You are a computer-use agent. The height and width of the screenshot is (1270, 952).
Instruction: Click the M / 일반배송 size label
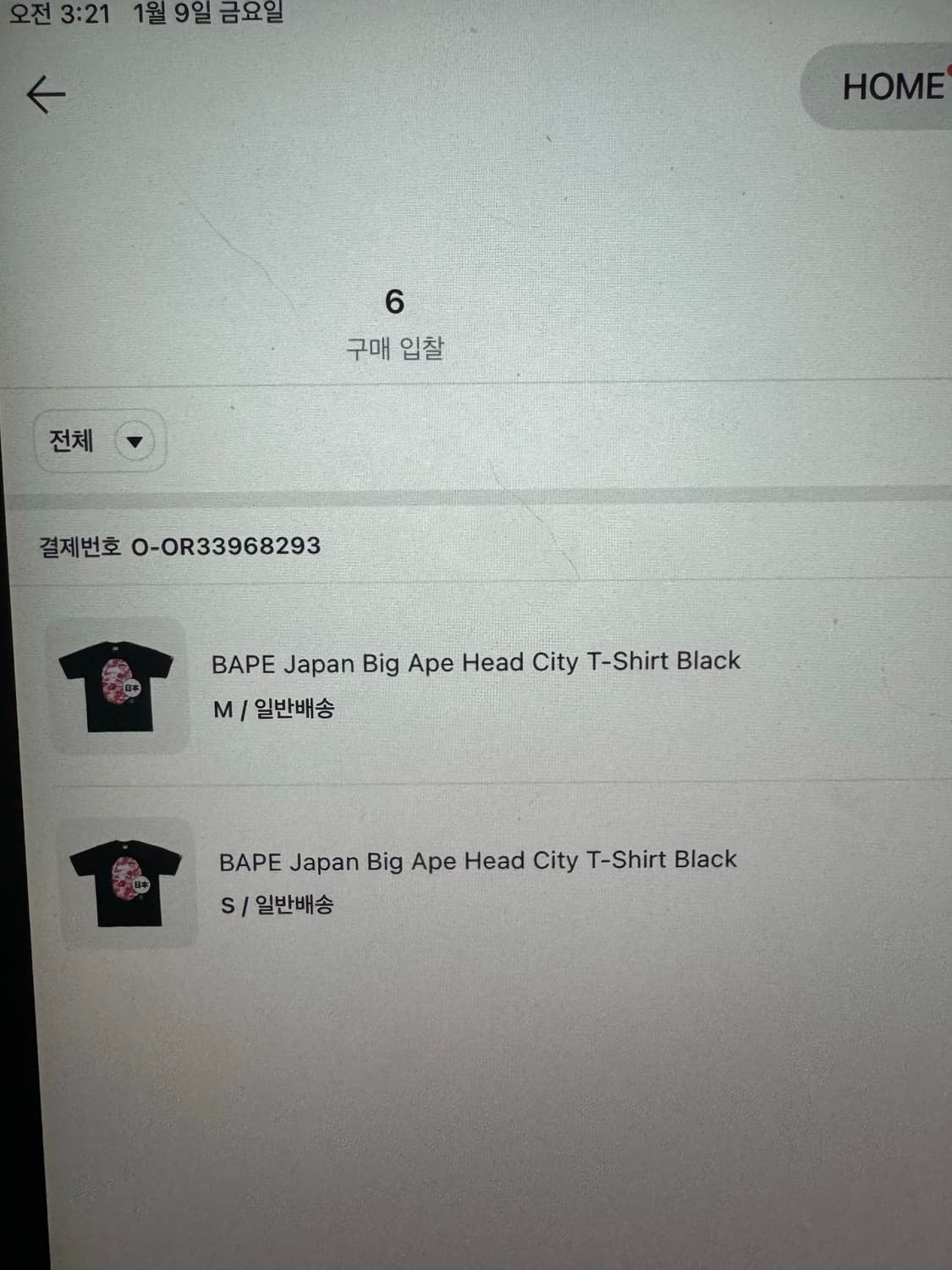point(271,711)
